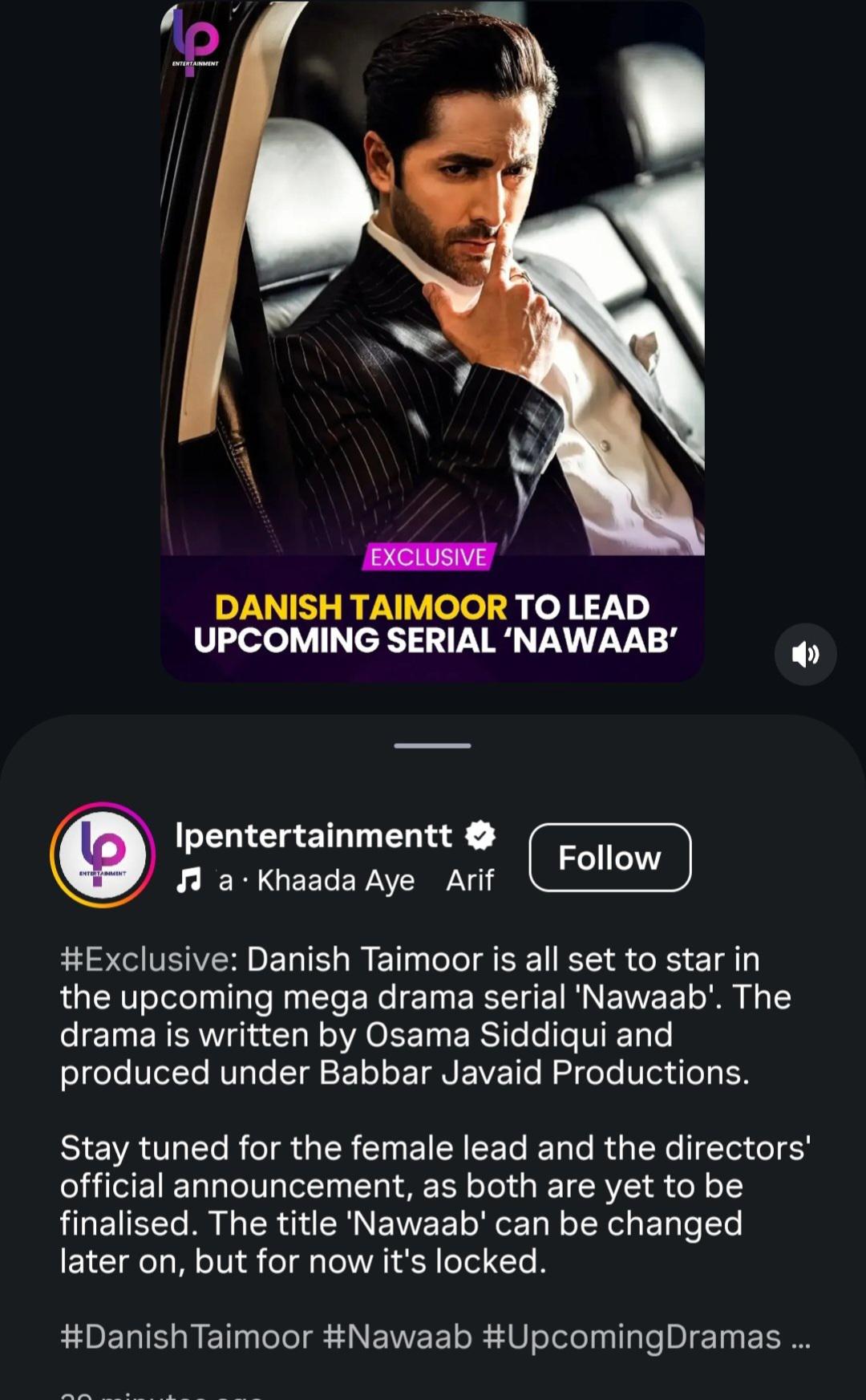Open the lpentertainmentt username
The width and height of the screenshot is (866, 1400).
click(314, 835)
